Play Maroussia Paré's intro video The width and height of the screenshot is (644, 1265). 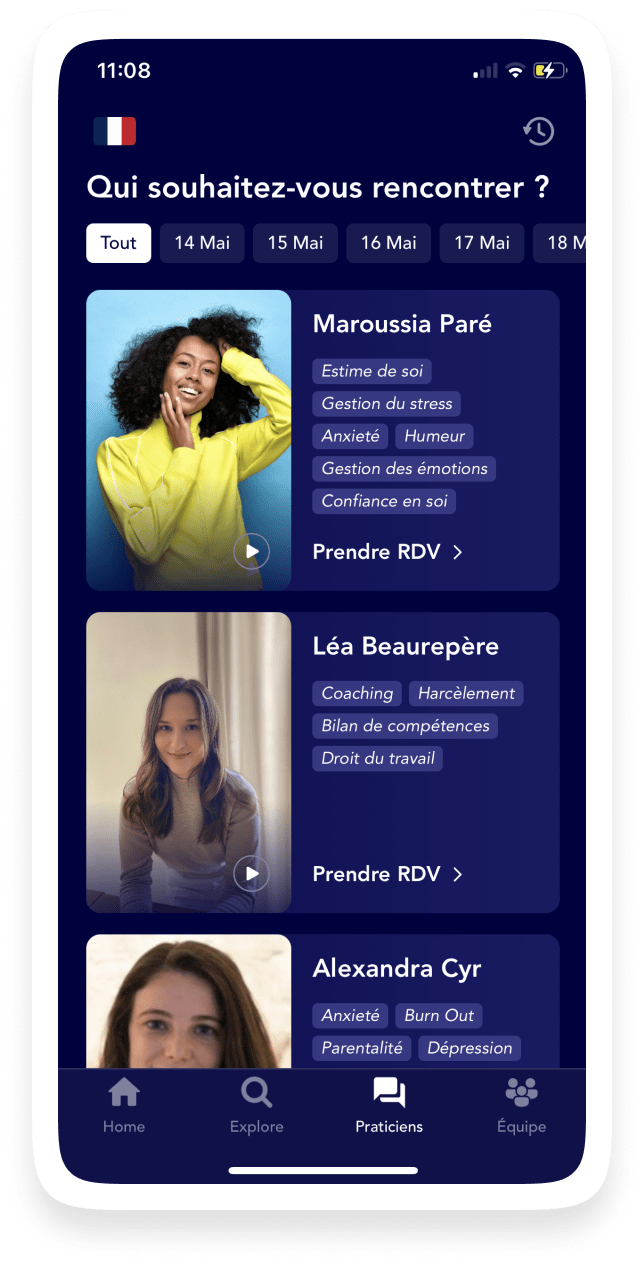[x=252, y=551]
